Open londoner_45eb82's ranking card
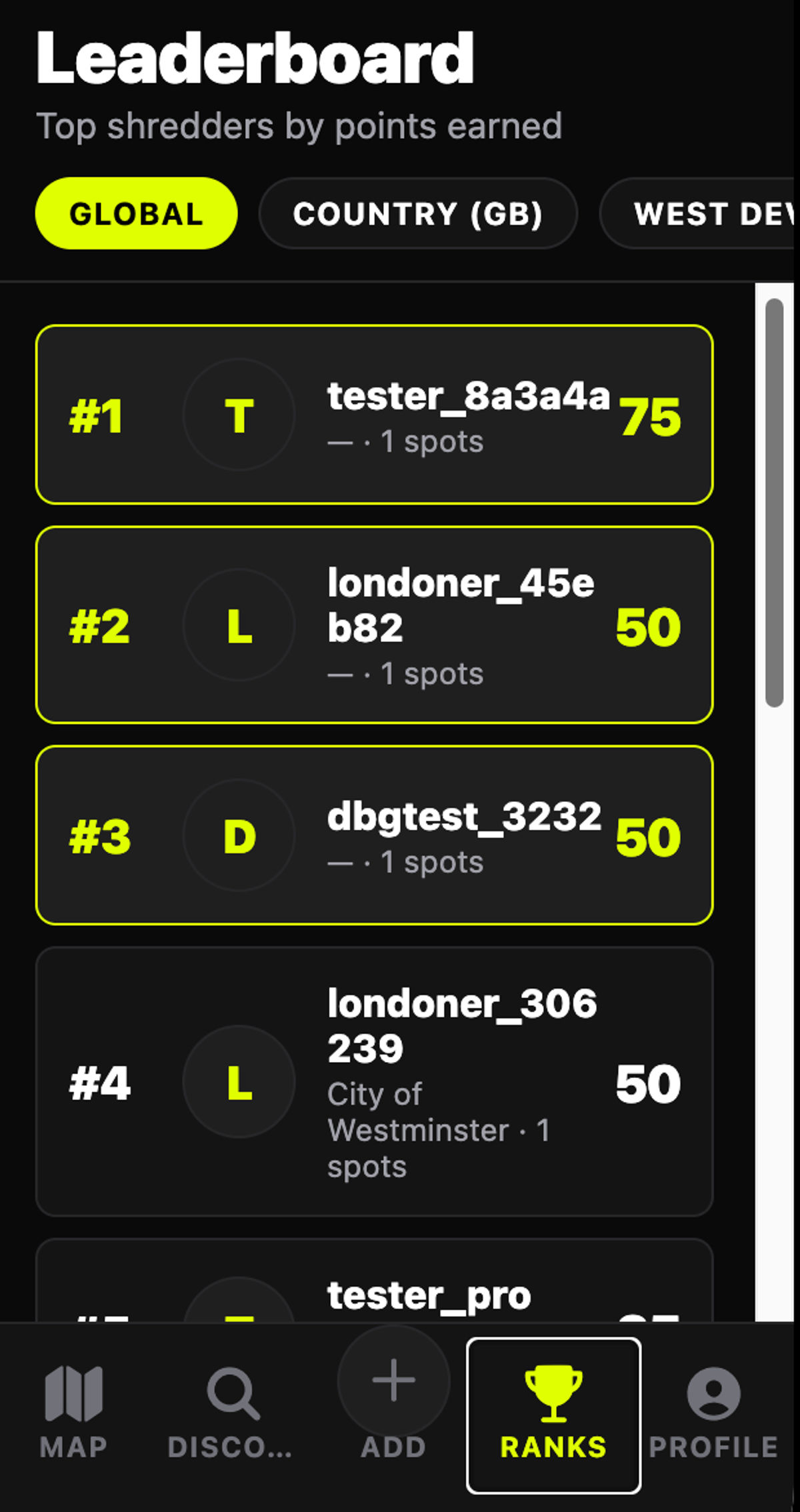800x1512 pixels. coord(375,625)
